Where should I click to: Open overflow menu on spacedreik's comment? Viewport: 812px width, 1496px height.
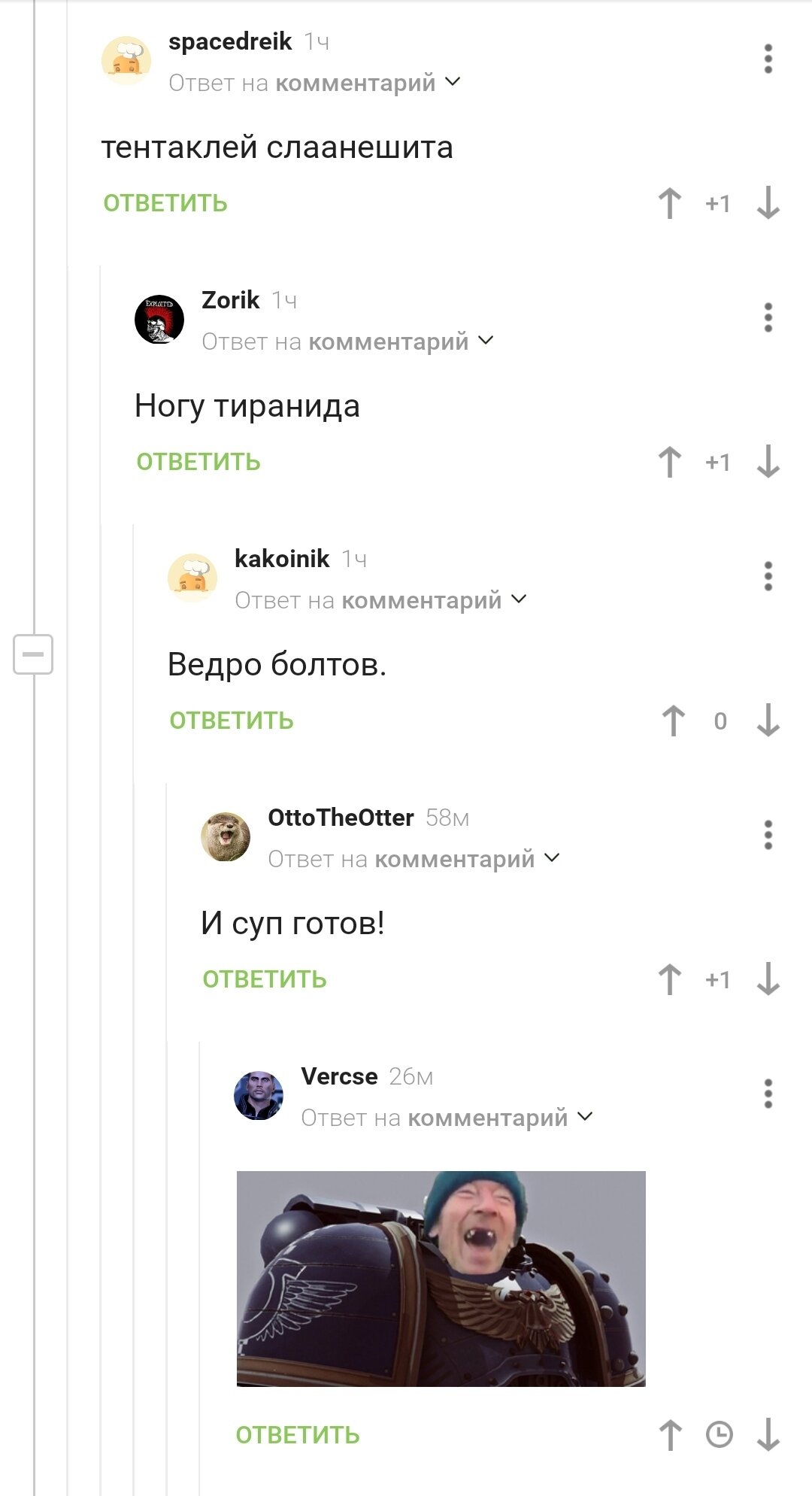[768, 59]
